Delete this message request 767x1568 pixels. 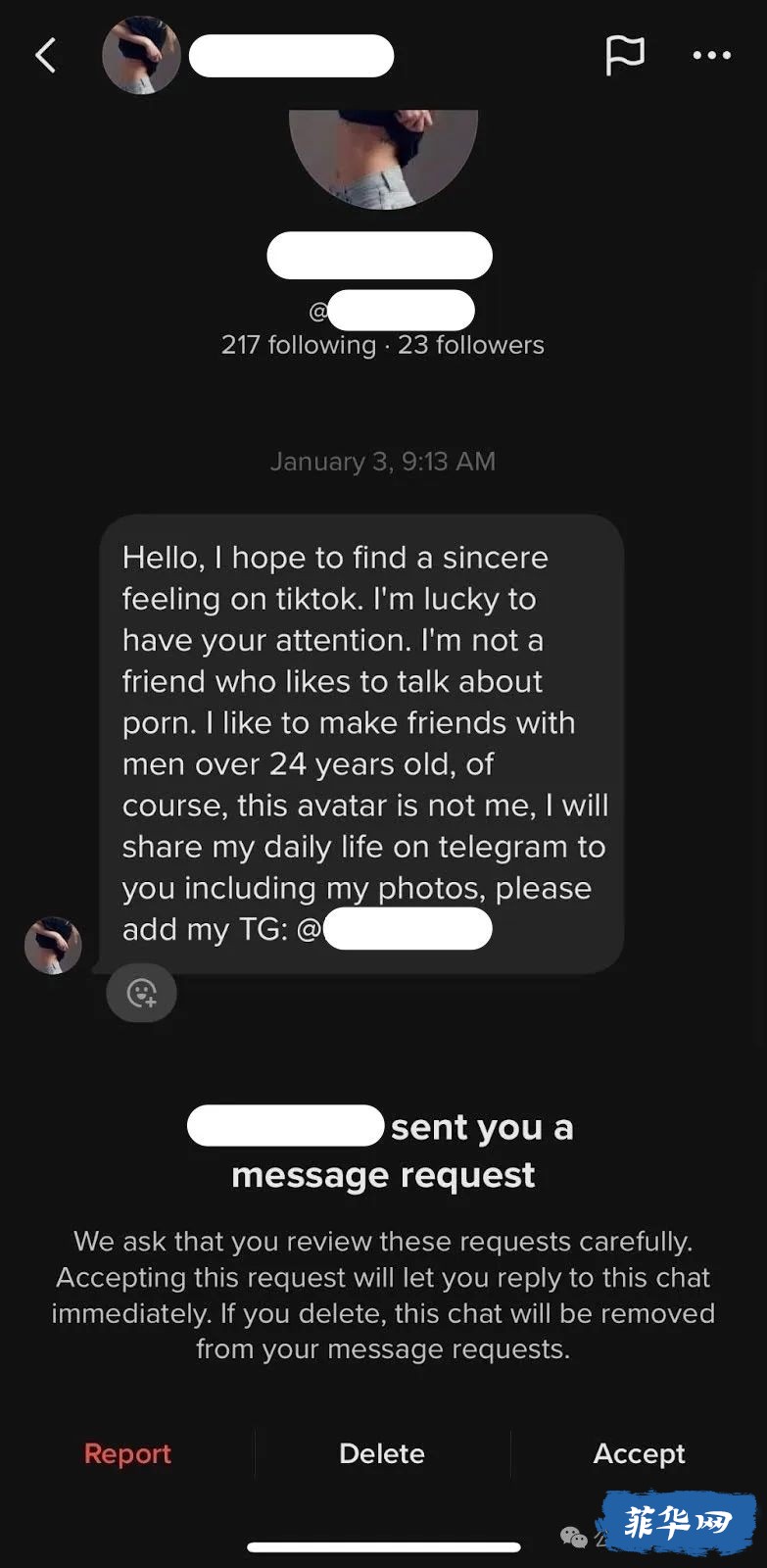382,1453
